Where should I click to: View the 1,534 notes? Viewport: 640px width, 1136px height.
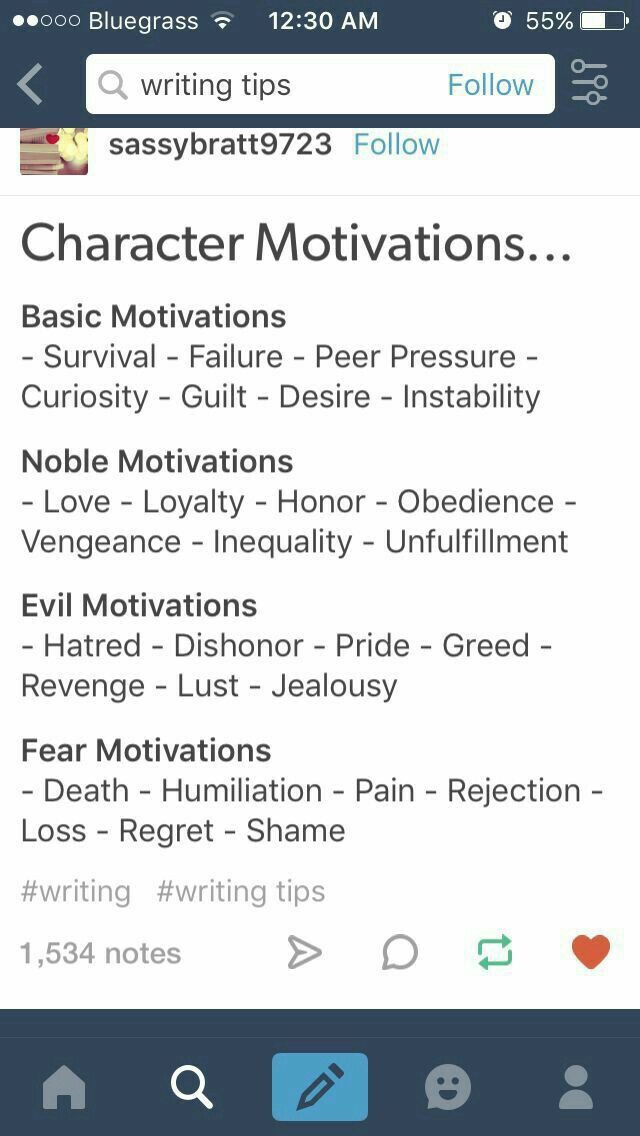coord(100,953)
